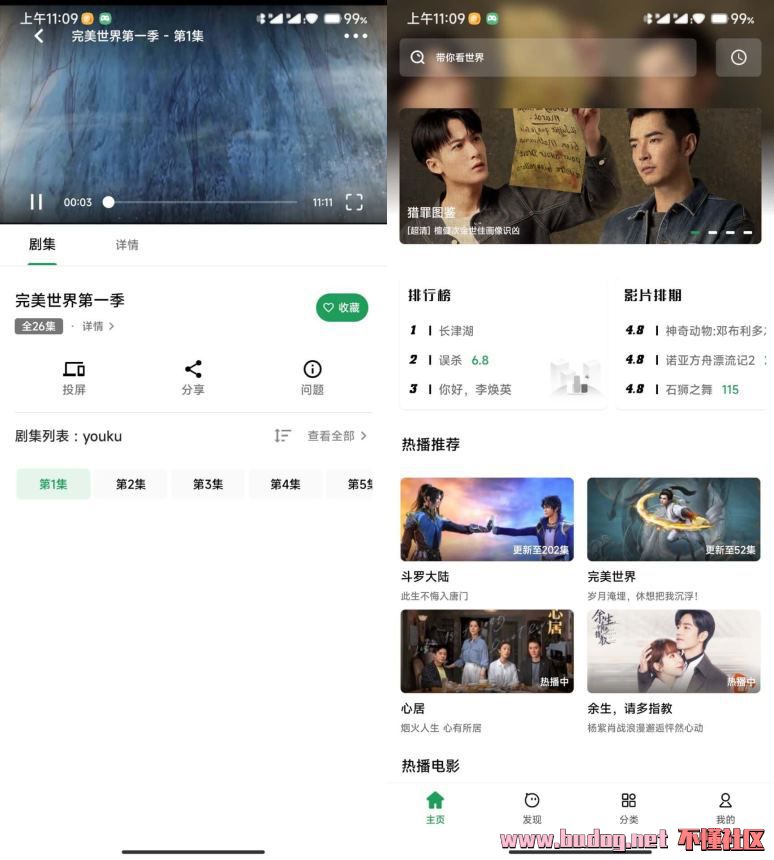Enter fullscreen video mode

pos(354,202)
